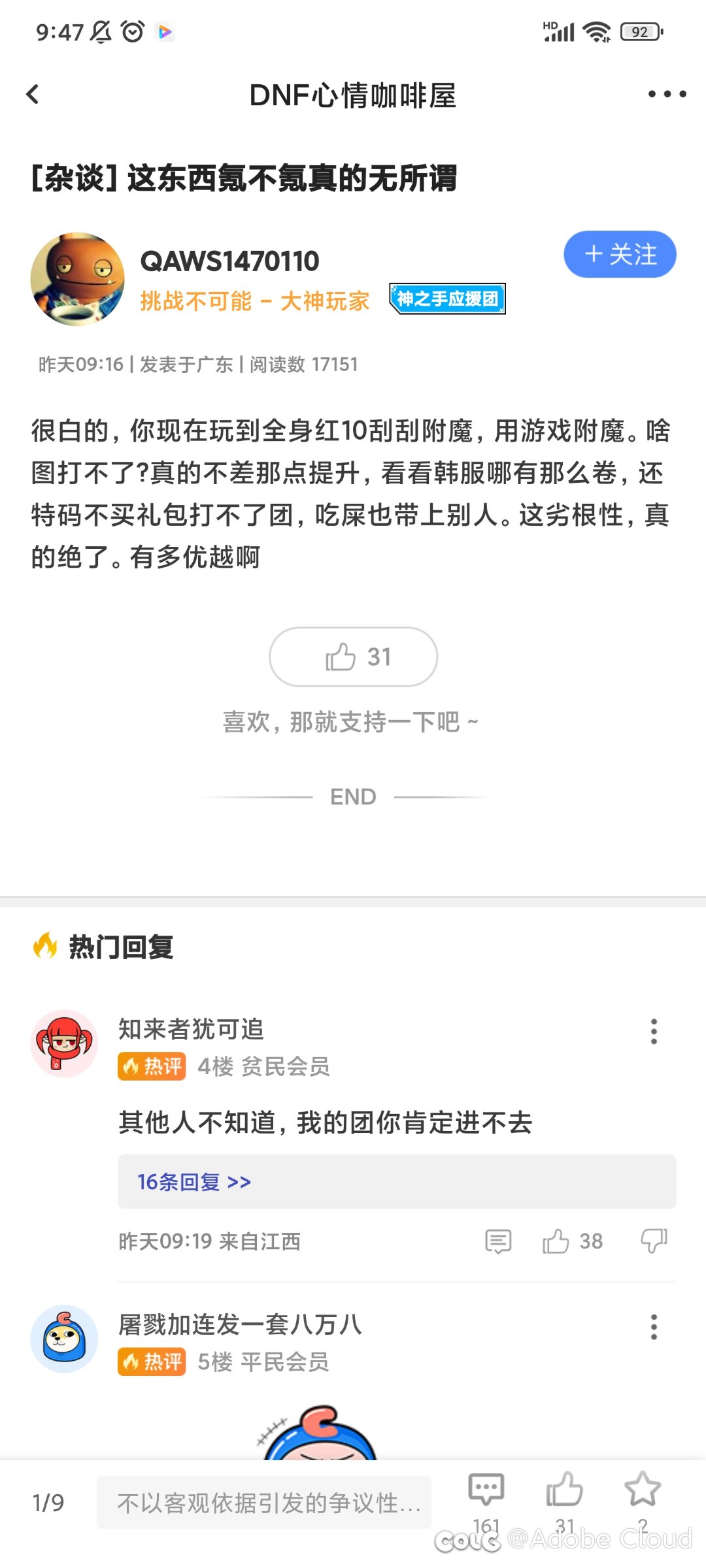Like the post with the 31 thumbs-up button
Viewport: 706px width, 1568px height.
[353, 657]
